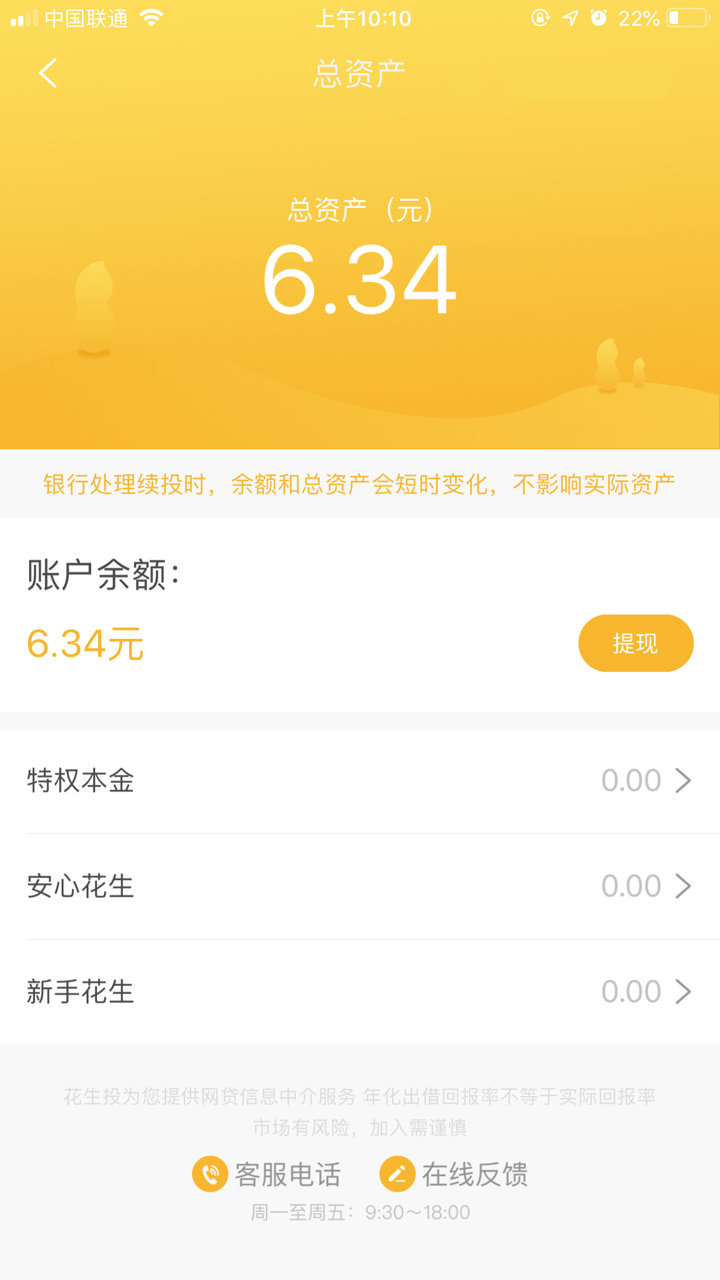Tap the orientation lock status icon
Viewport: 720px width, 1280px height.
538,17
